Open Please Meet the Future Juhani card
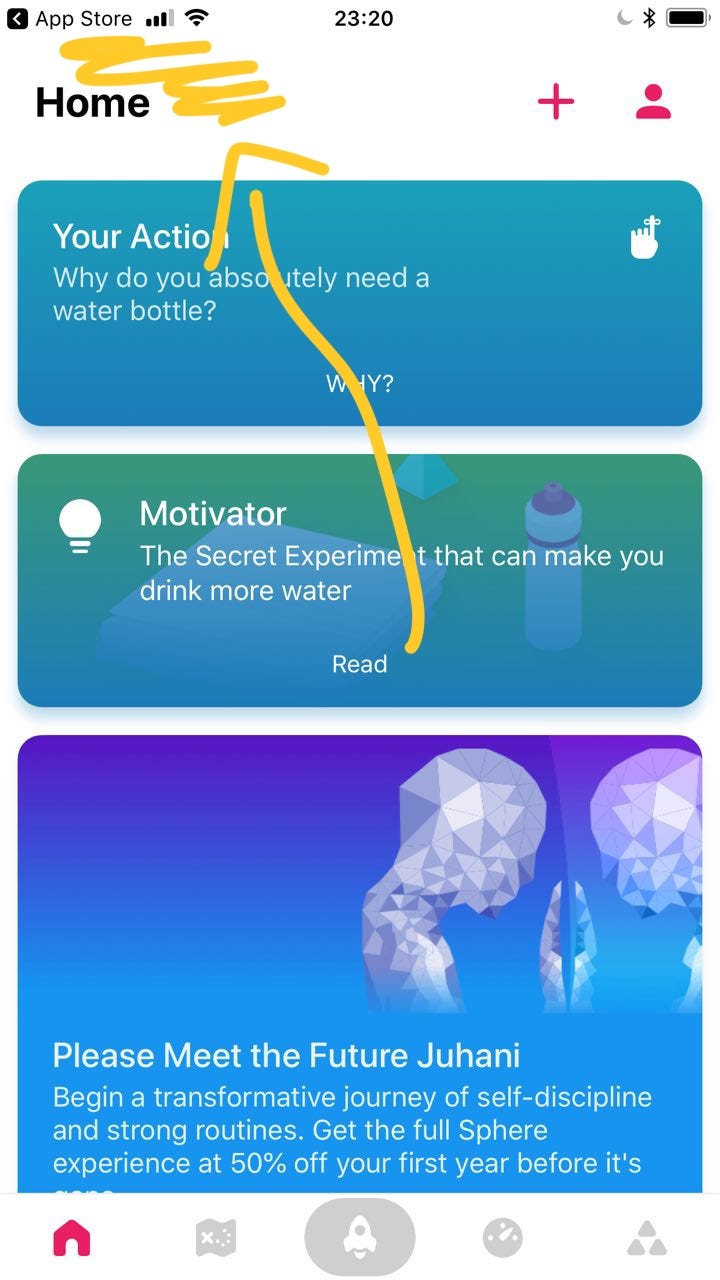Image resolution: width=720 pixels, height=1280 pixels. click(359, 960)
